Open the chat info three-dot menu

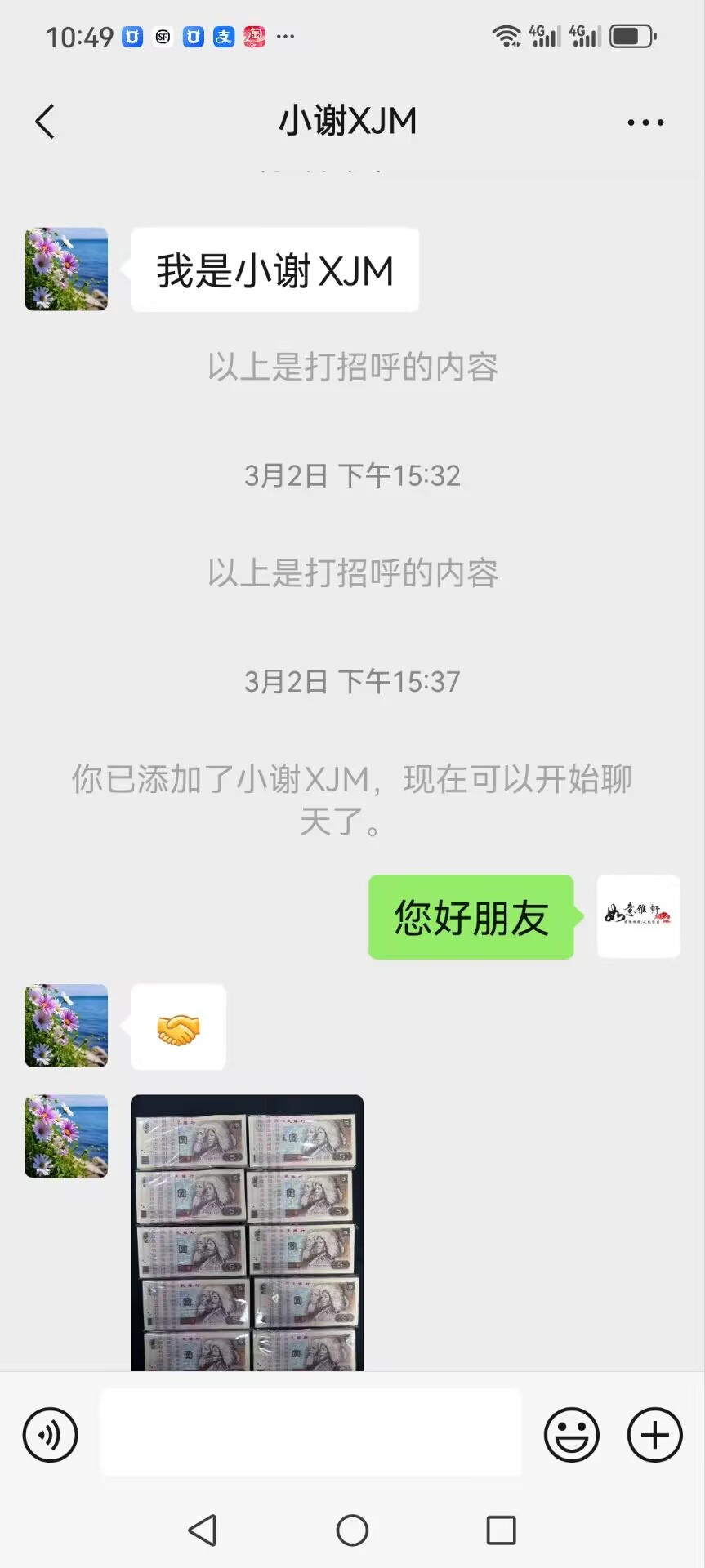tap(645, 122)
